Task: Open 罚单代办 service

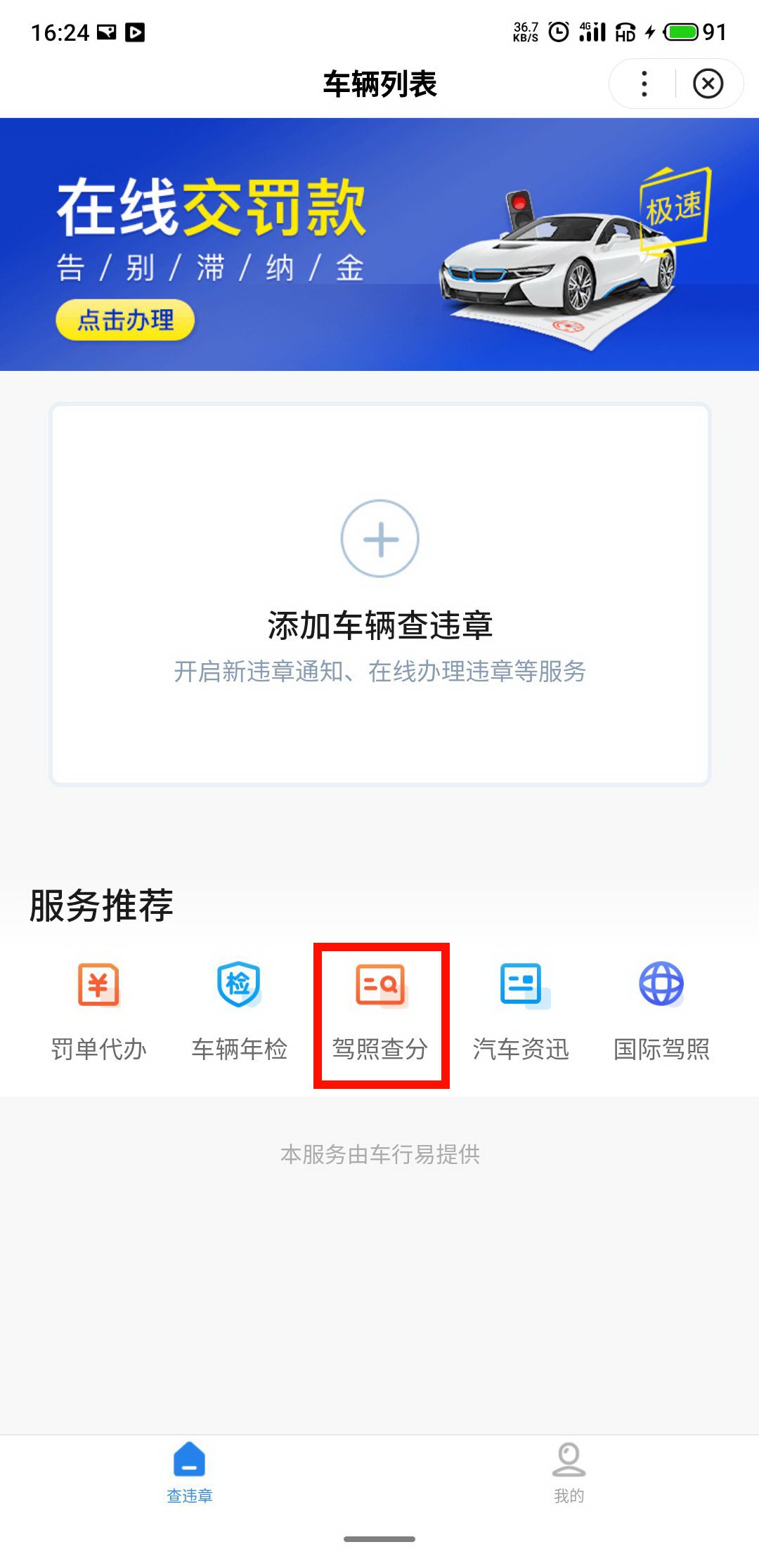Action: pyautogui.click(x=99, y=1011)
